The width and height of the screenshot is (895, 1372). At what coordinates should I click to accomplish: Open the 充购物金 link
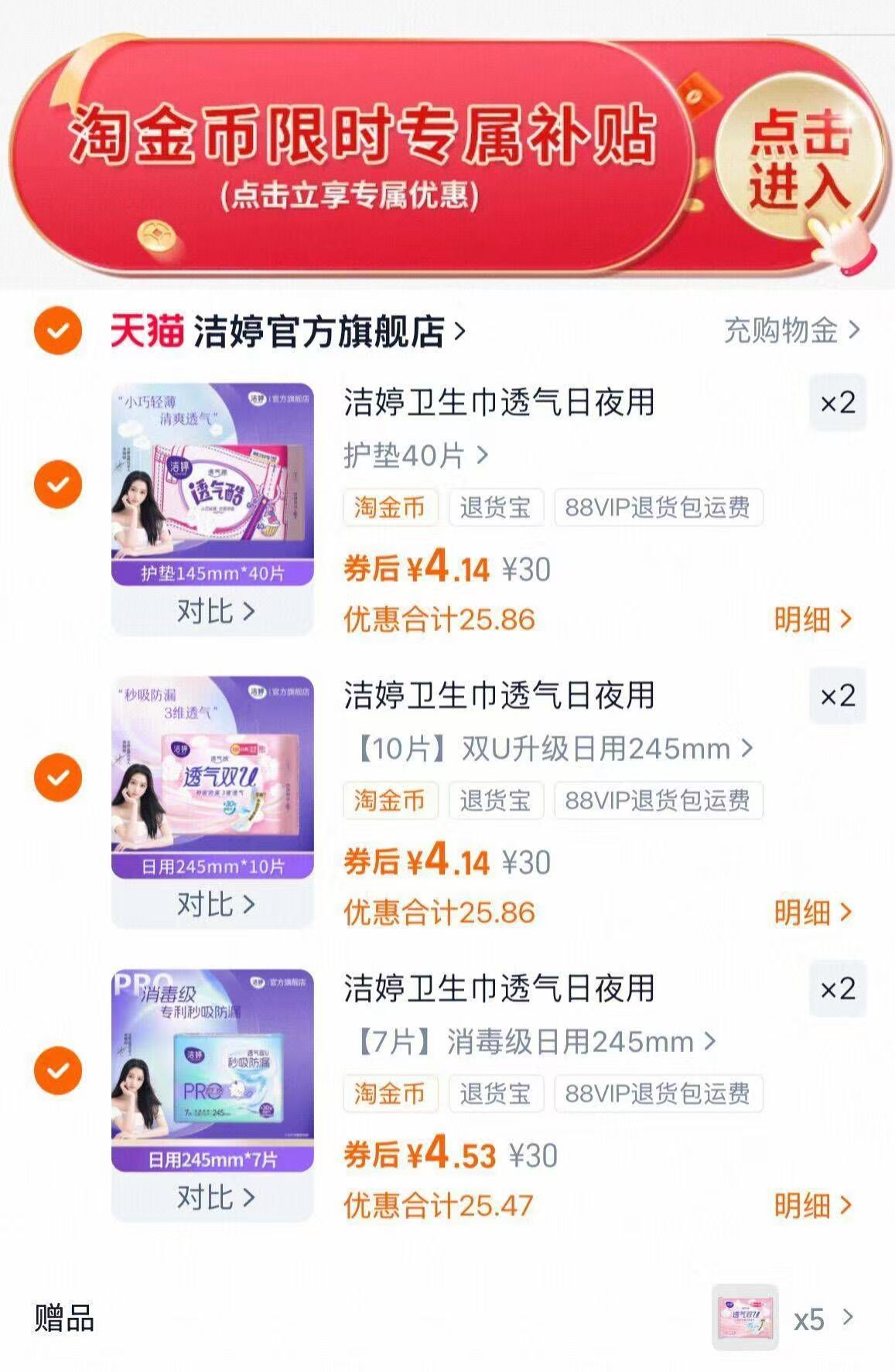pos(781,331)
